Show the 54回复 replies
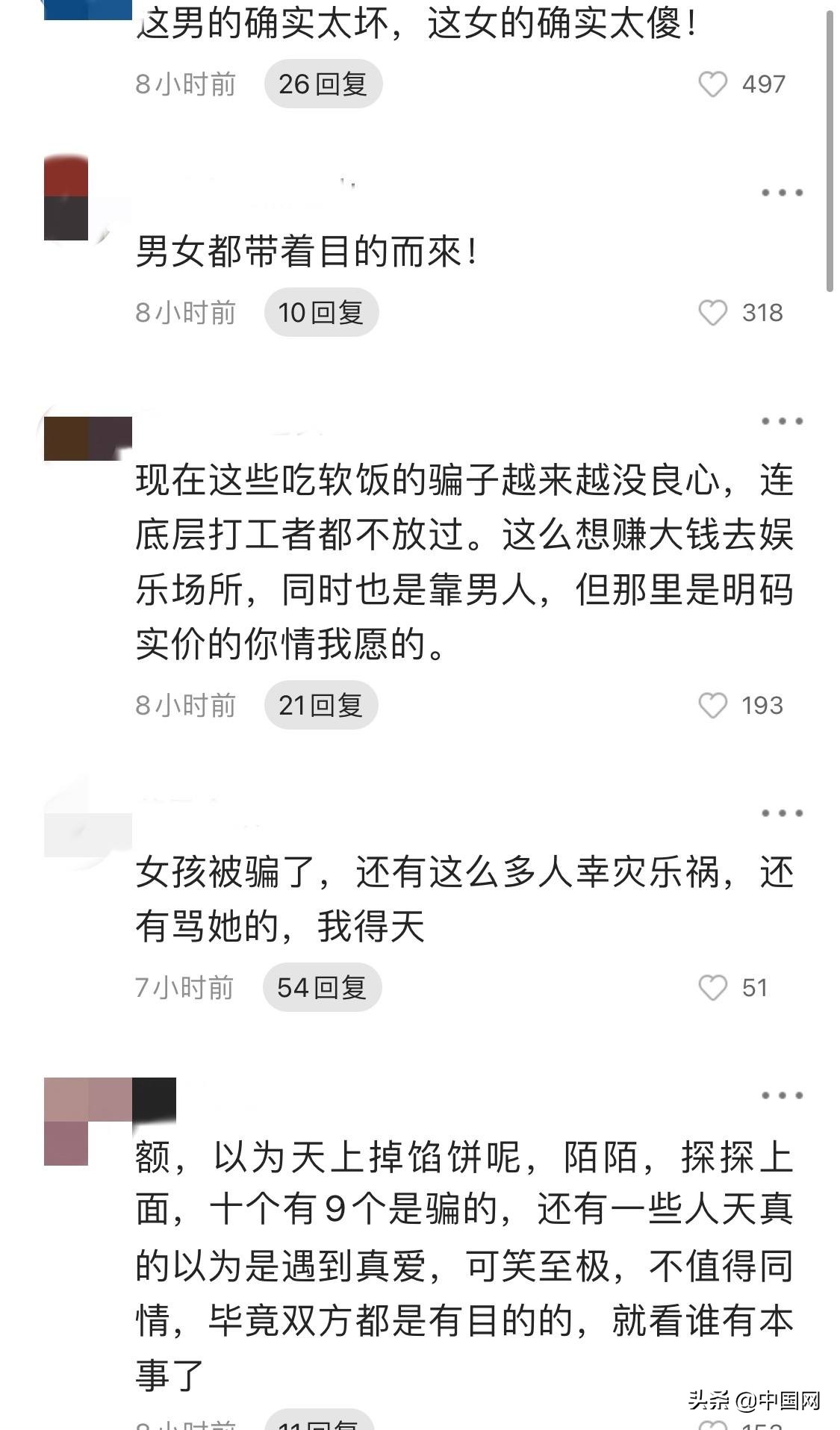The height and width of the screenshot is (1430, 840). click(322, 987)
